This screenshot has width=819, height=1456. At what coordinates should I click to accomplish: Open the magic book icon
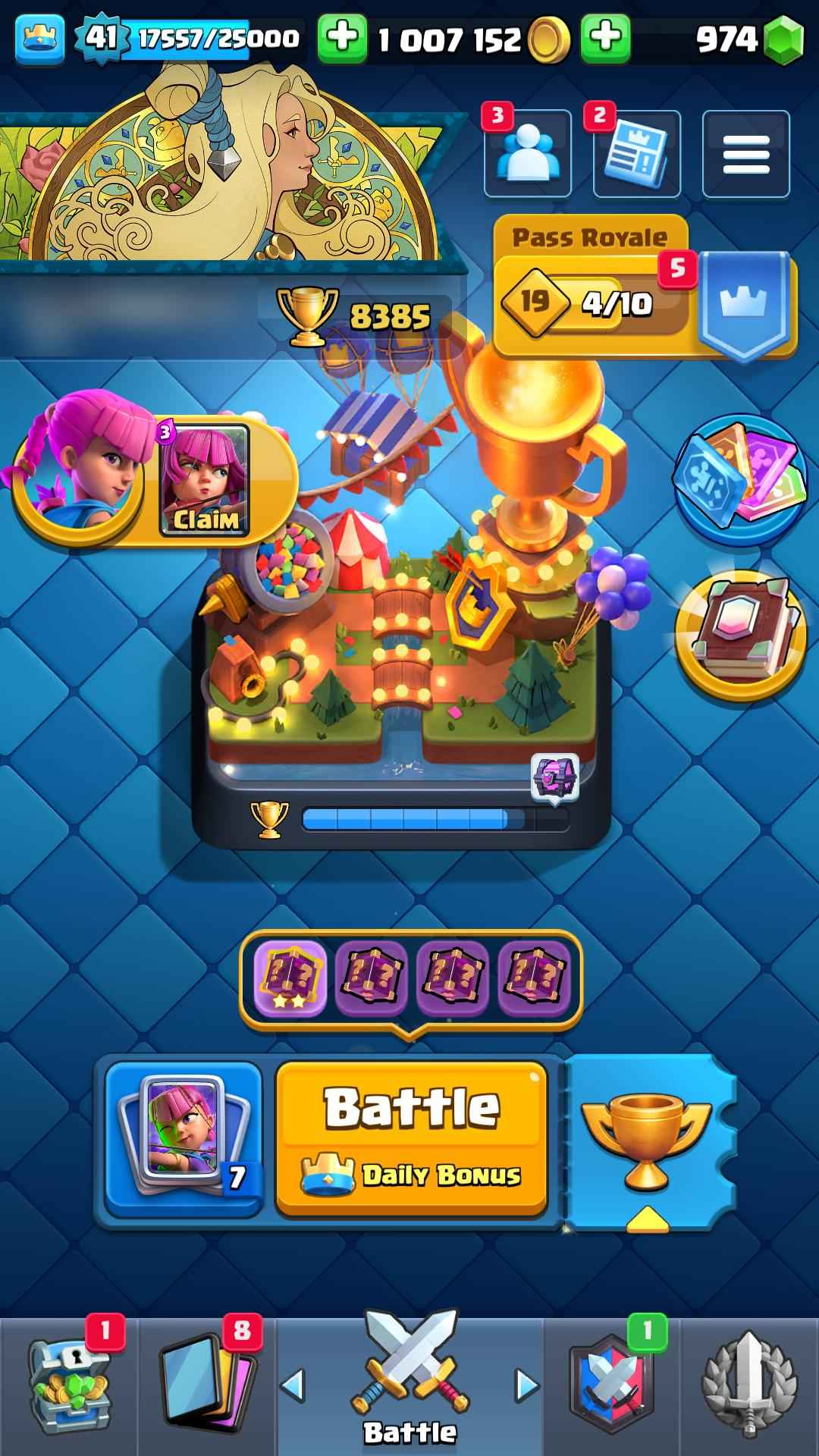pyautogui.click(x=739, y=635)
